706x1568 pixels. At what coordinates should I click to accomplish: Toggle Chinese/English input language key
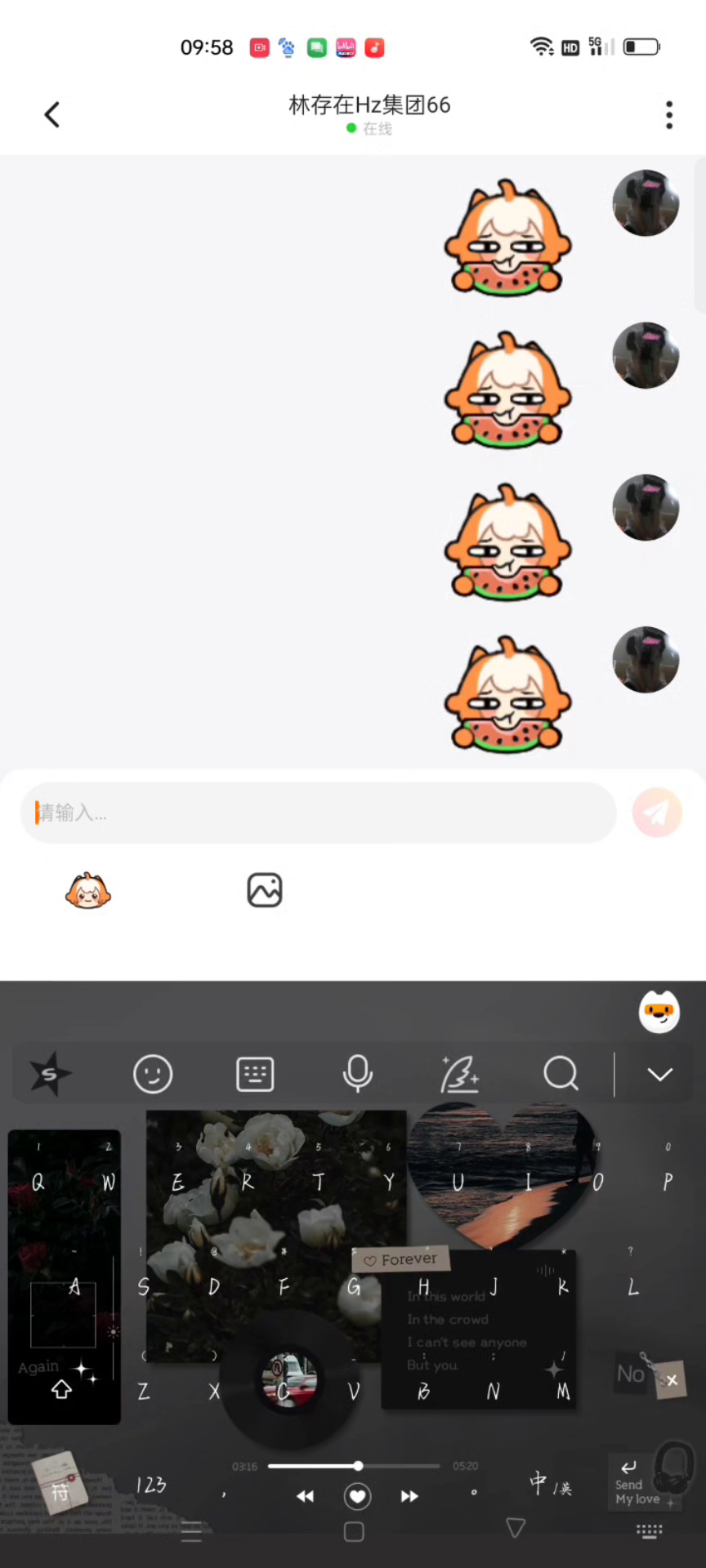point(550,1485)
